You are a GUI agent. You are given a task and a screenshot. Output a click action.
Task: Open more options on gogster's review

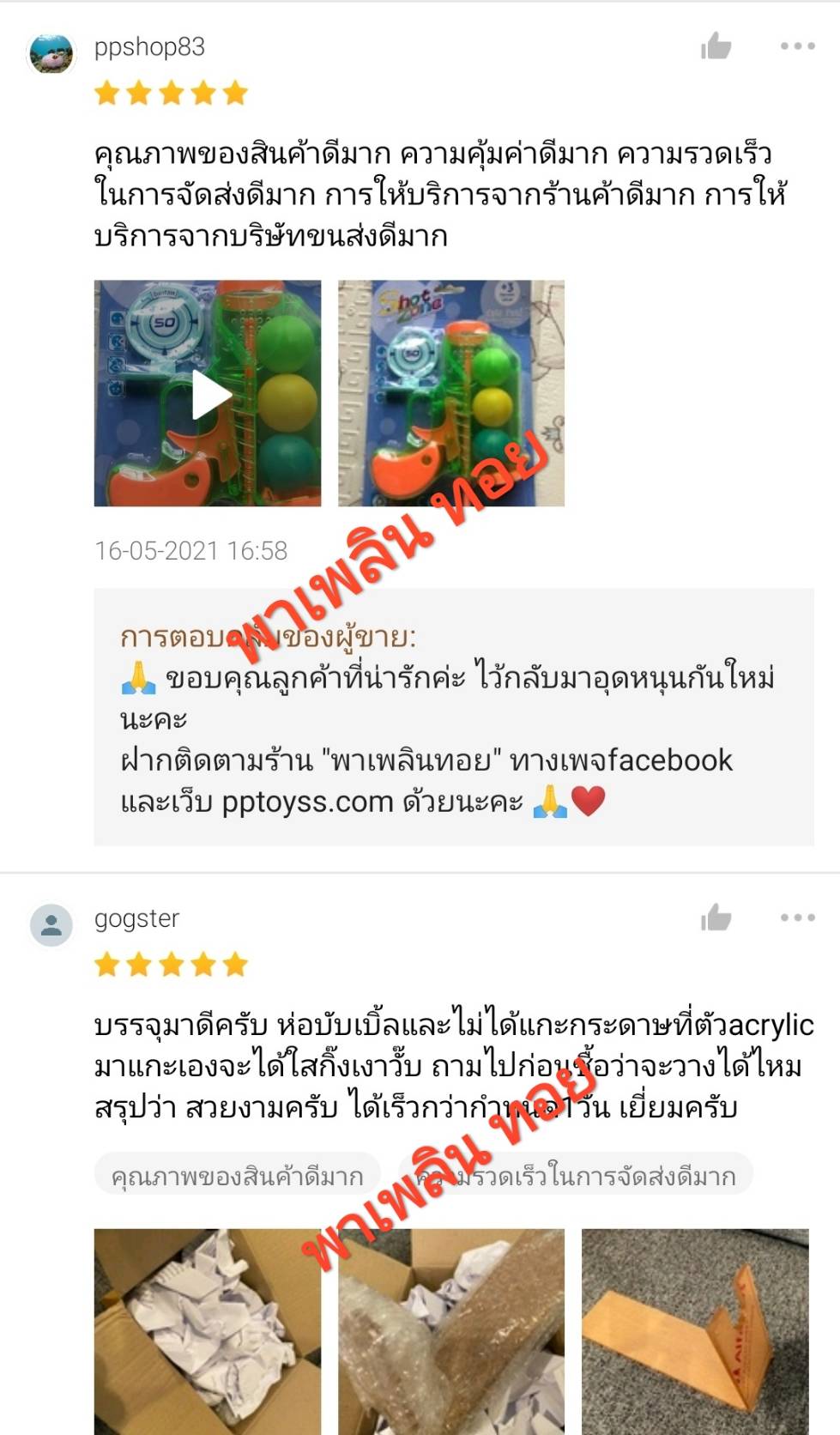tap(797, 917)
